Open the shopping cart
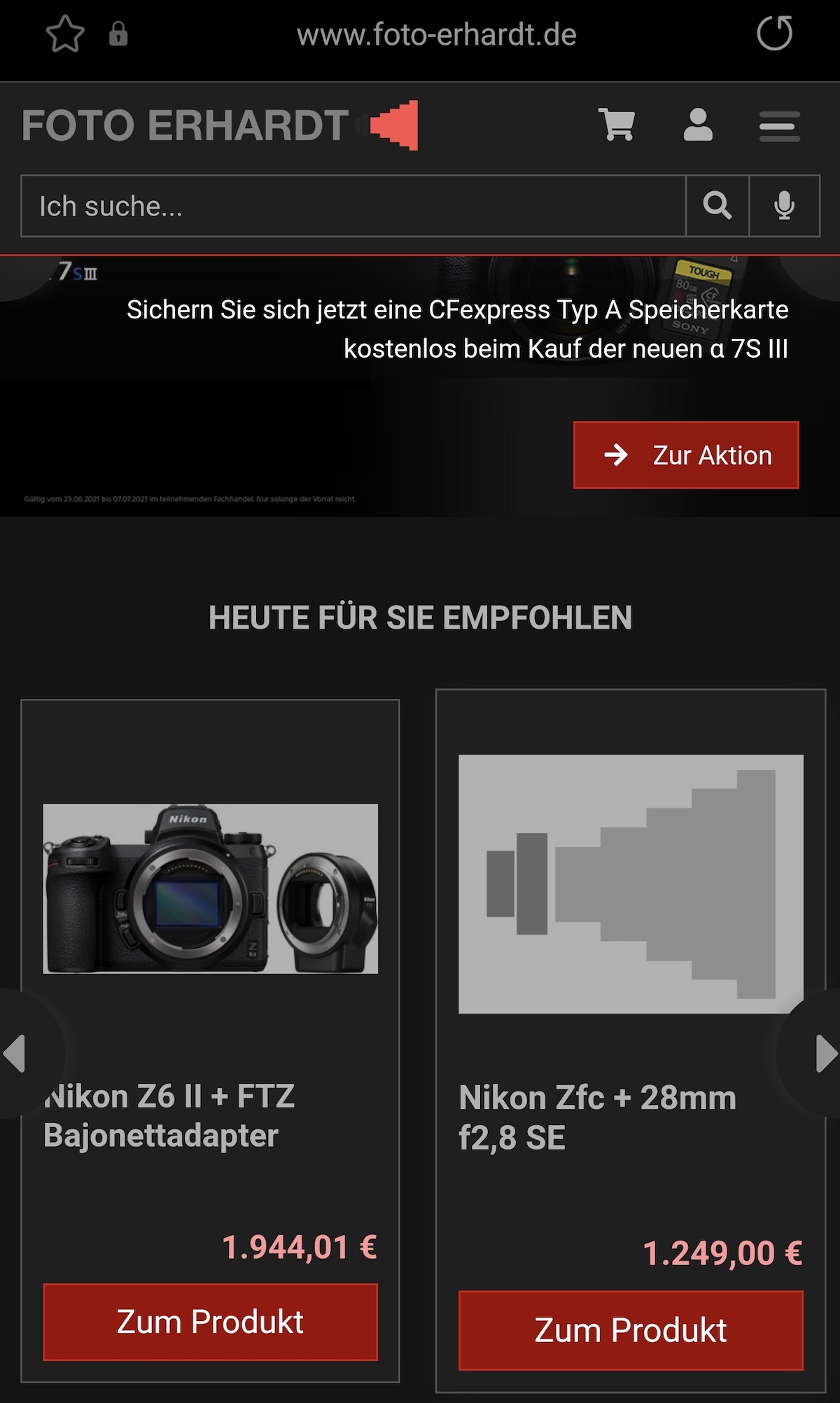This screenshot has height=1403, width=840. [617, 125]
